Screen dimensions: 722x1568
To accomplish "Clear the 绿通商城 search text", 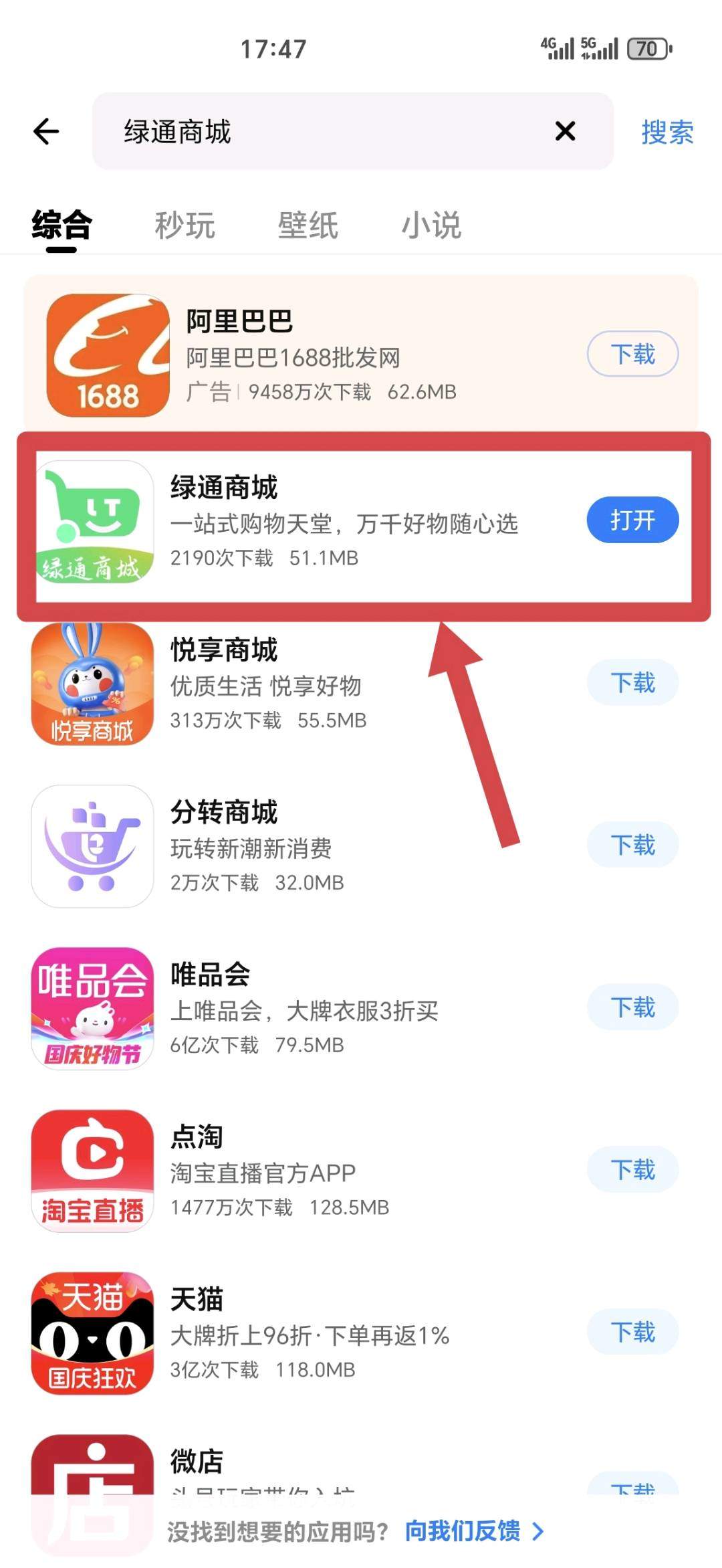I will point(565,131).
